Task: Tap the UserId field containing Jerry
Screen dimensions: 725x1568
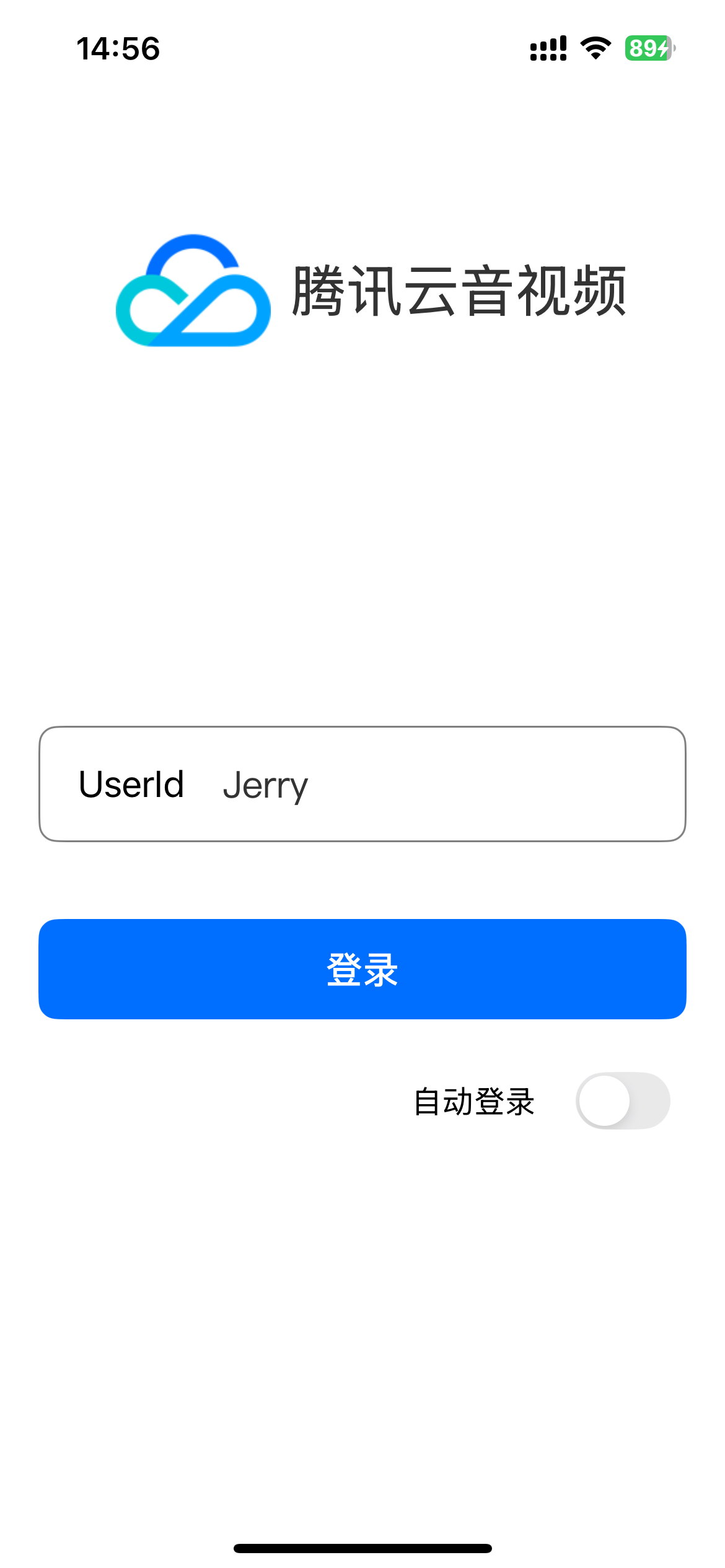Action: [434, 785]
